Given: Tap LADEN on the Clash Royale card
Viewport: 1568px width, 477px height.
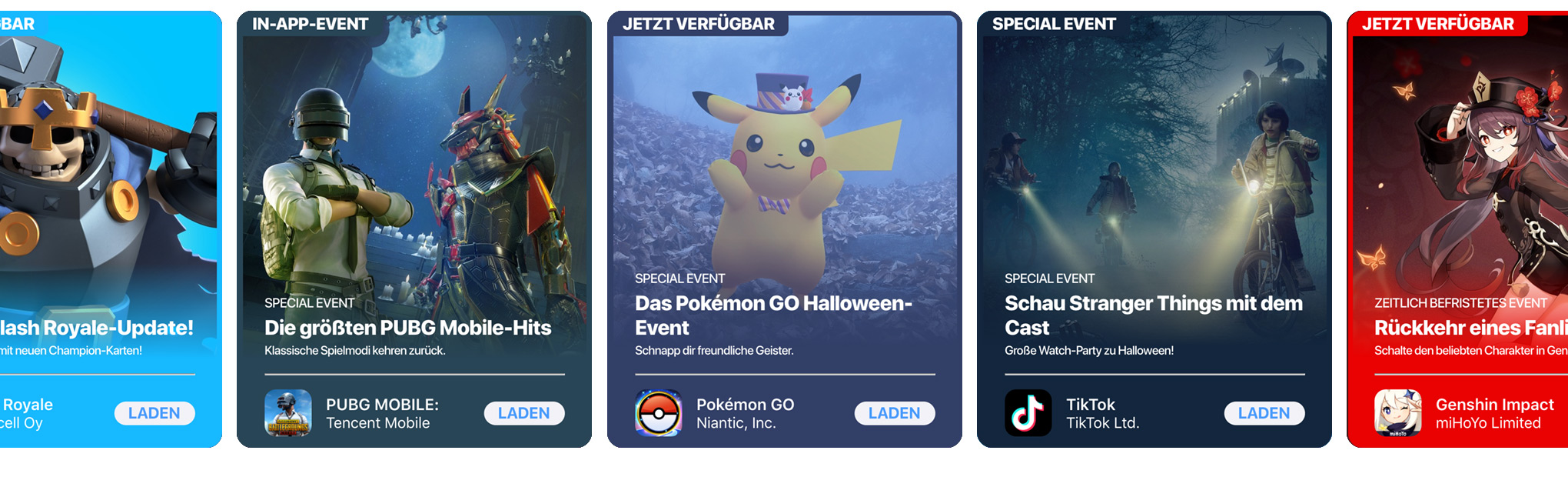Looking at the screenshot, I should (154, 413).
